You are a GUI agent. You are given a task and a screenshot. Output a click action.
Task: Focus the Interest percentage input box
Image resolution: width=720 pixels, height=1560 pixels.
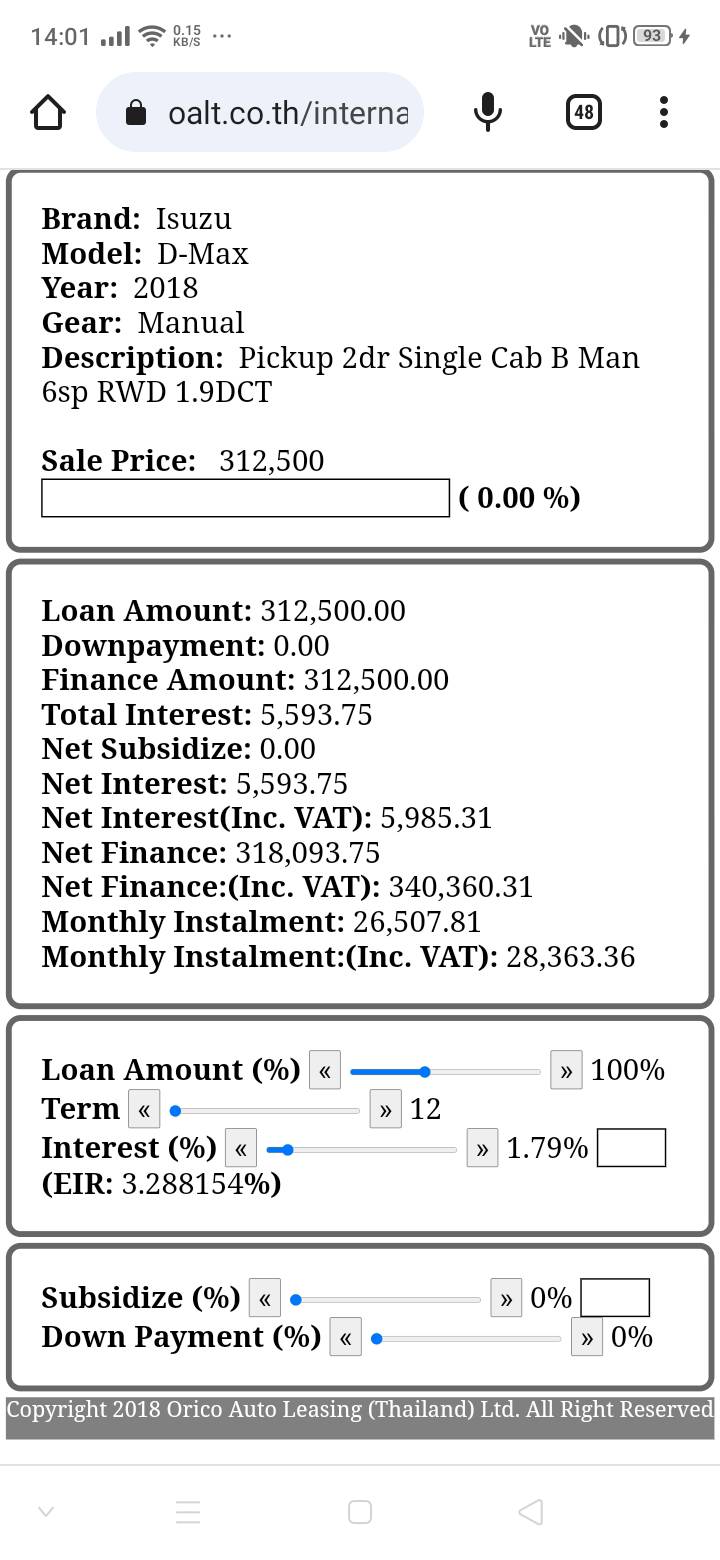(631, 1147)
